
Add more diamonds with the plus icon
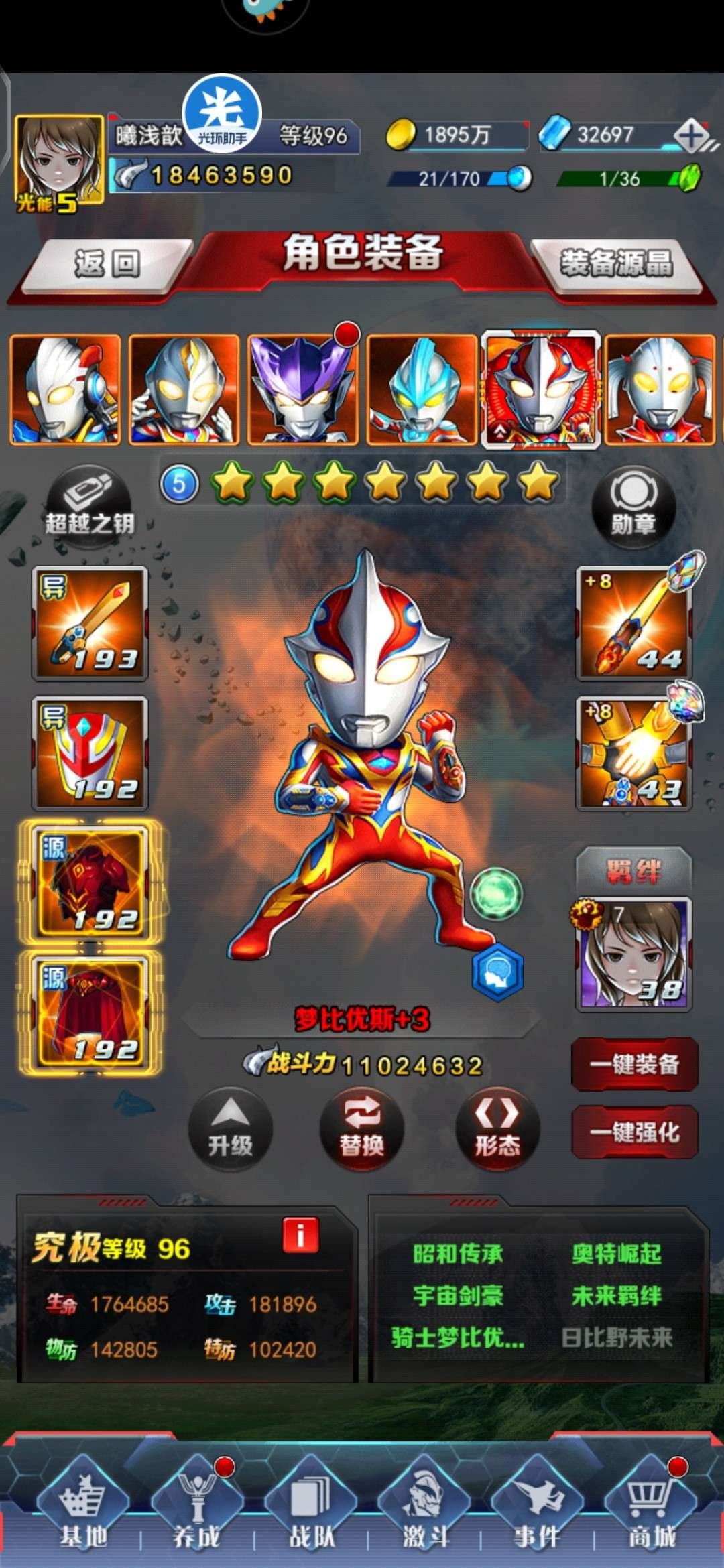[692, 135]
